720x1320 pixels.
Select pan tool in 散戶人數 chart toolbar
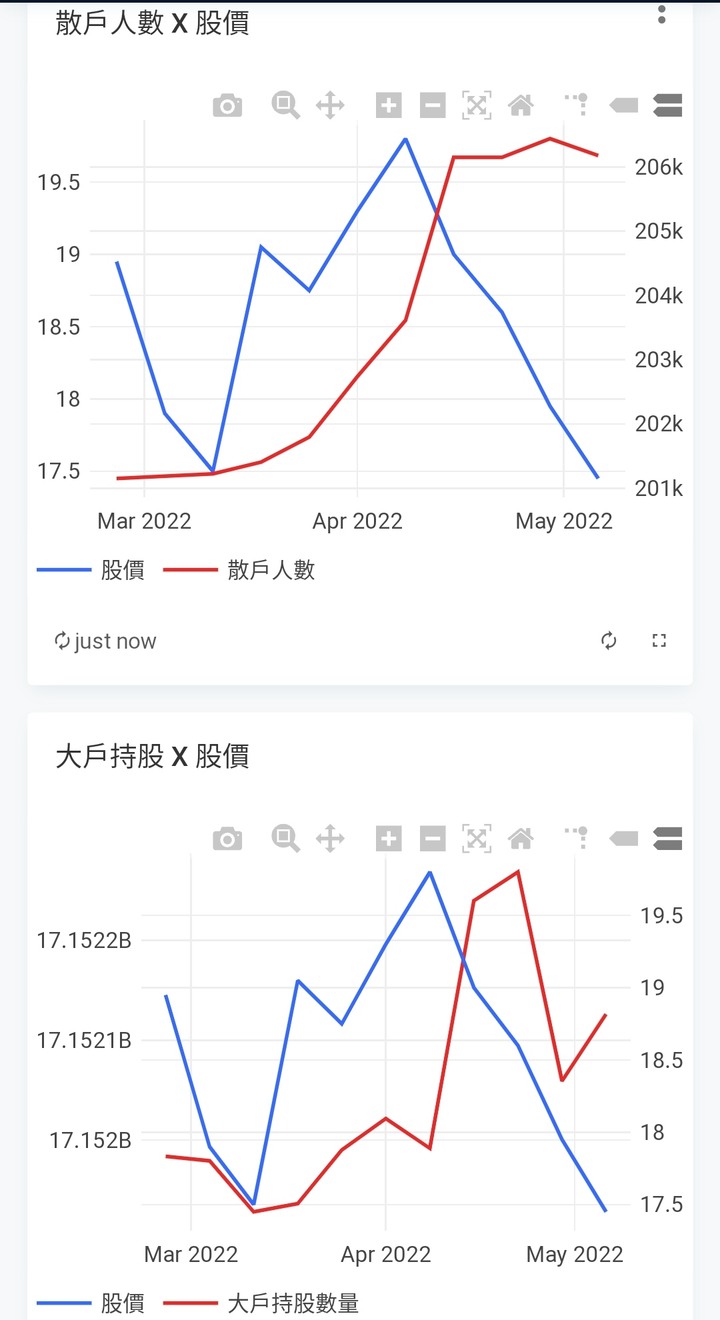coord(330,105)
